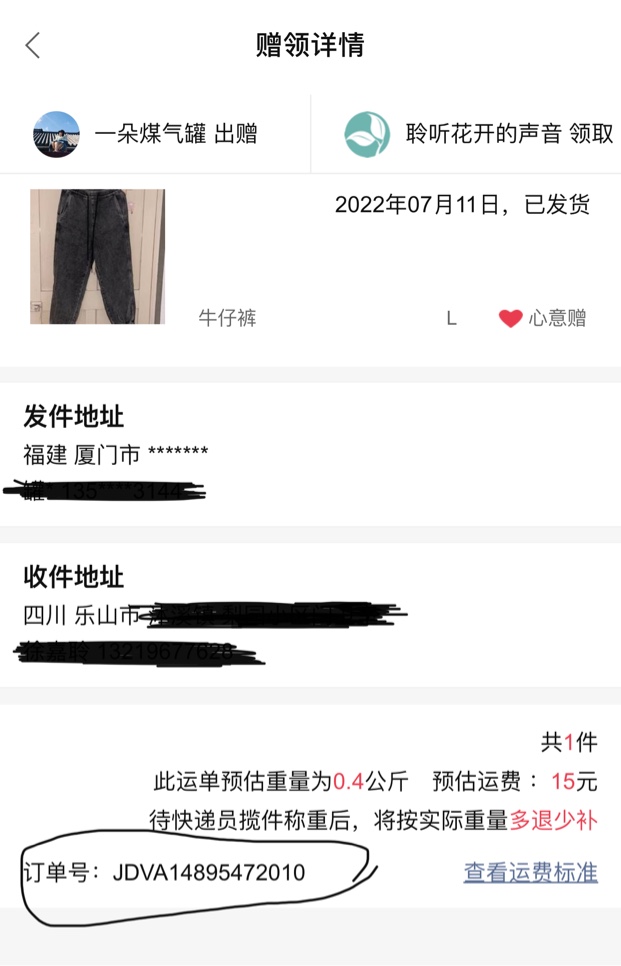Screen dimensions: 621x966
Task: View giver 一朵煤气罐 profile
Action: click(56, 134)
